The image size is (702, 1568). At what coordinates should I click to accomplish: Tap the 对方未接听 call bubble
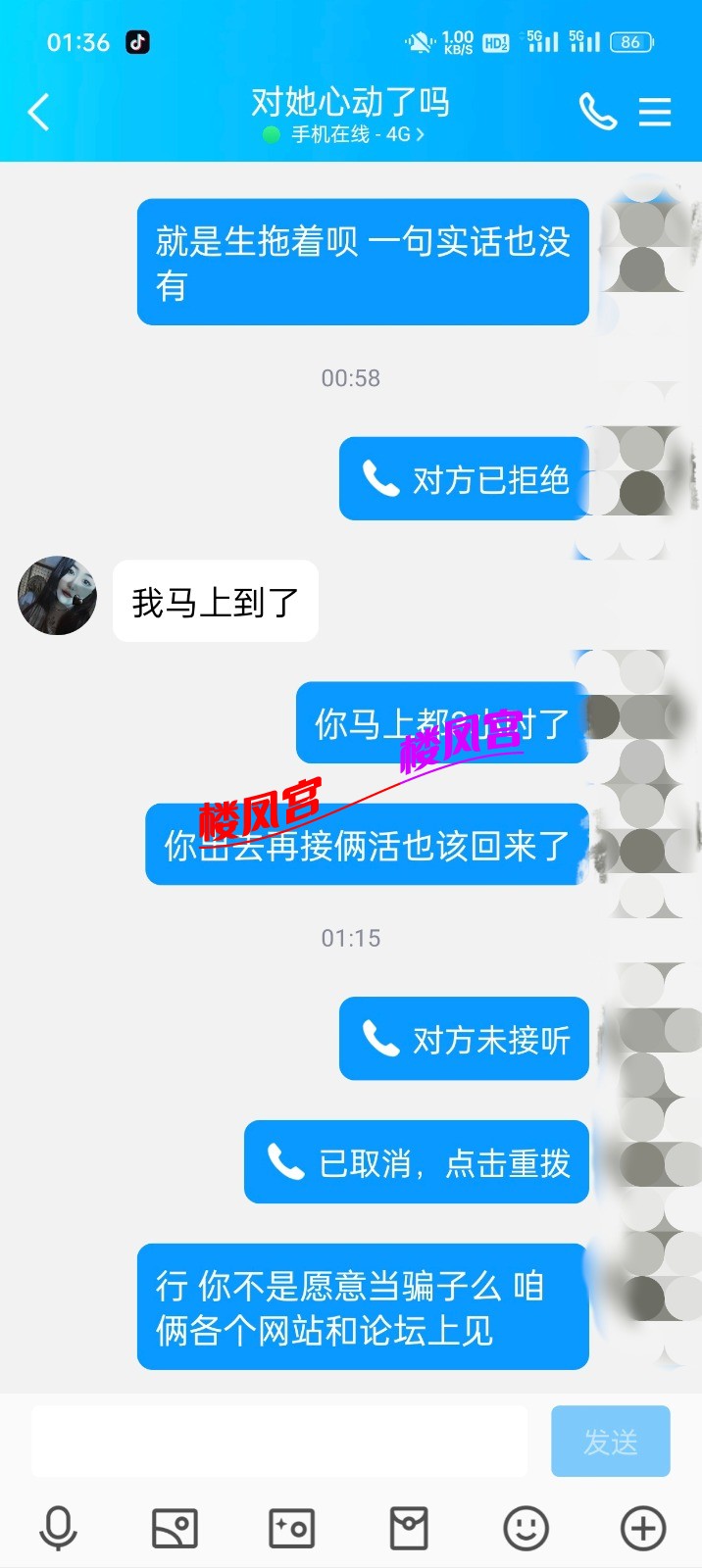pos(464,1039)
